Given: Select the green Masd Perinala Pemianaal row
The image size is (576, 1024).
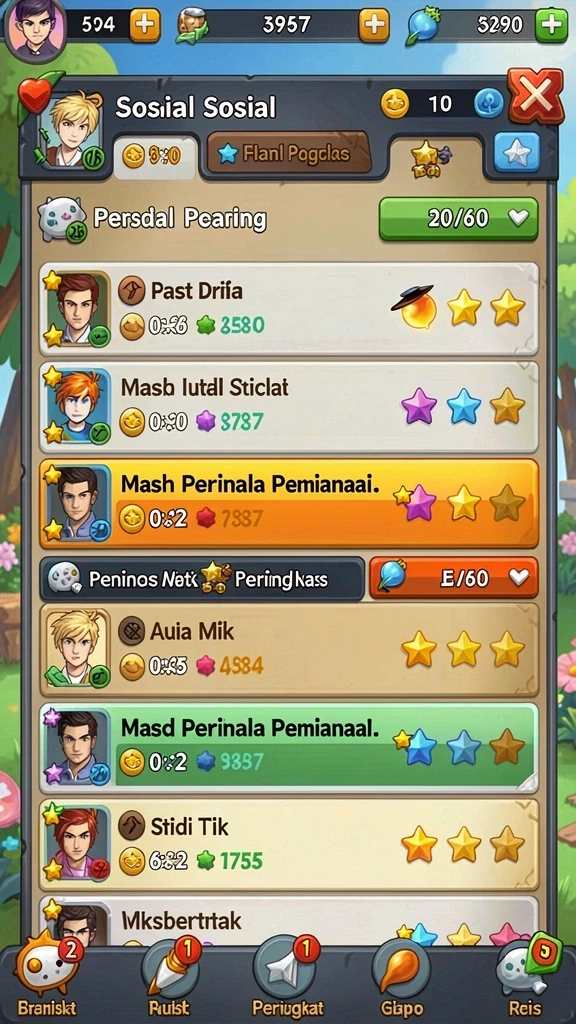Looking at the screenshot, I should pyautogui.click(x=289, y=745).
